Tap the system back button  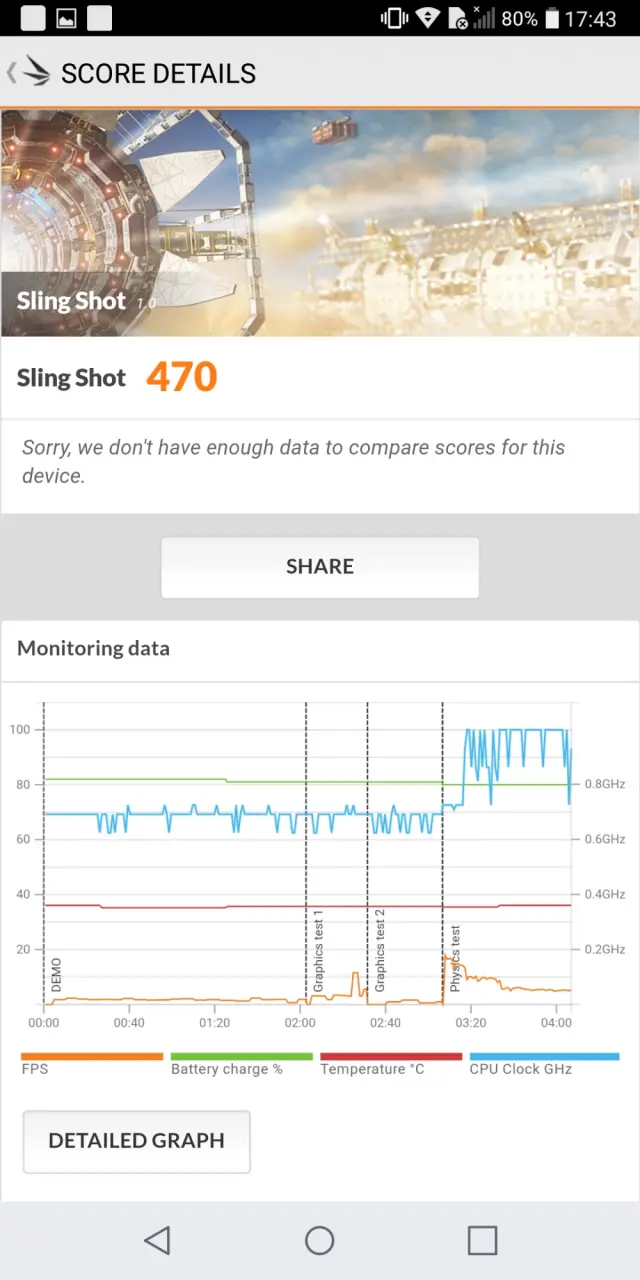[x=157, y=1241]
